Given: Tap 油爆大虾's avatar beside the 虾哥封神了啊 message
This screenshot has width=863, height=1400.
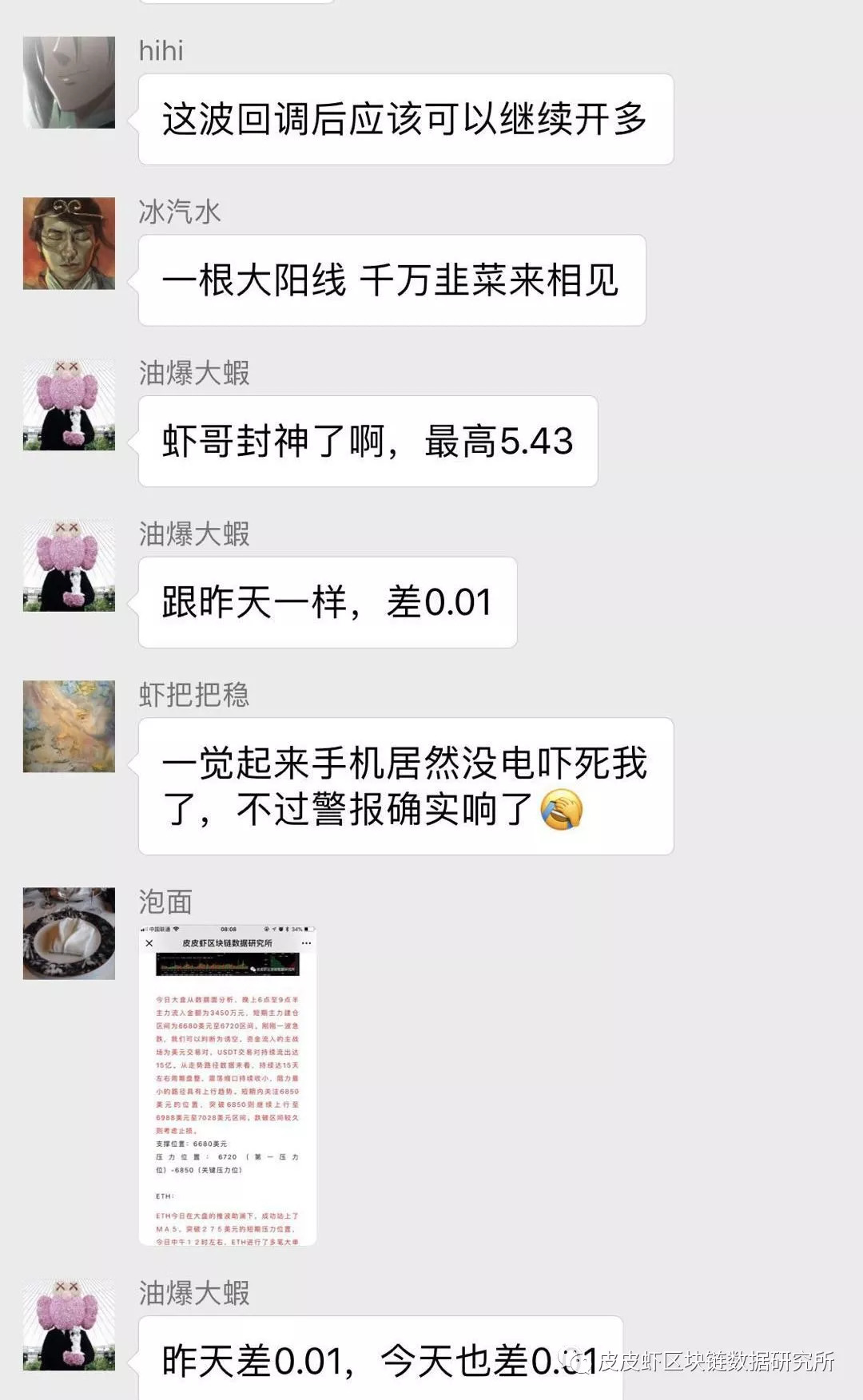Looking at the screenshot, I should (x=69, y=404).
